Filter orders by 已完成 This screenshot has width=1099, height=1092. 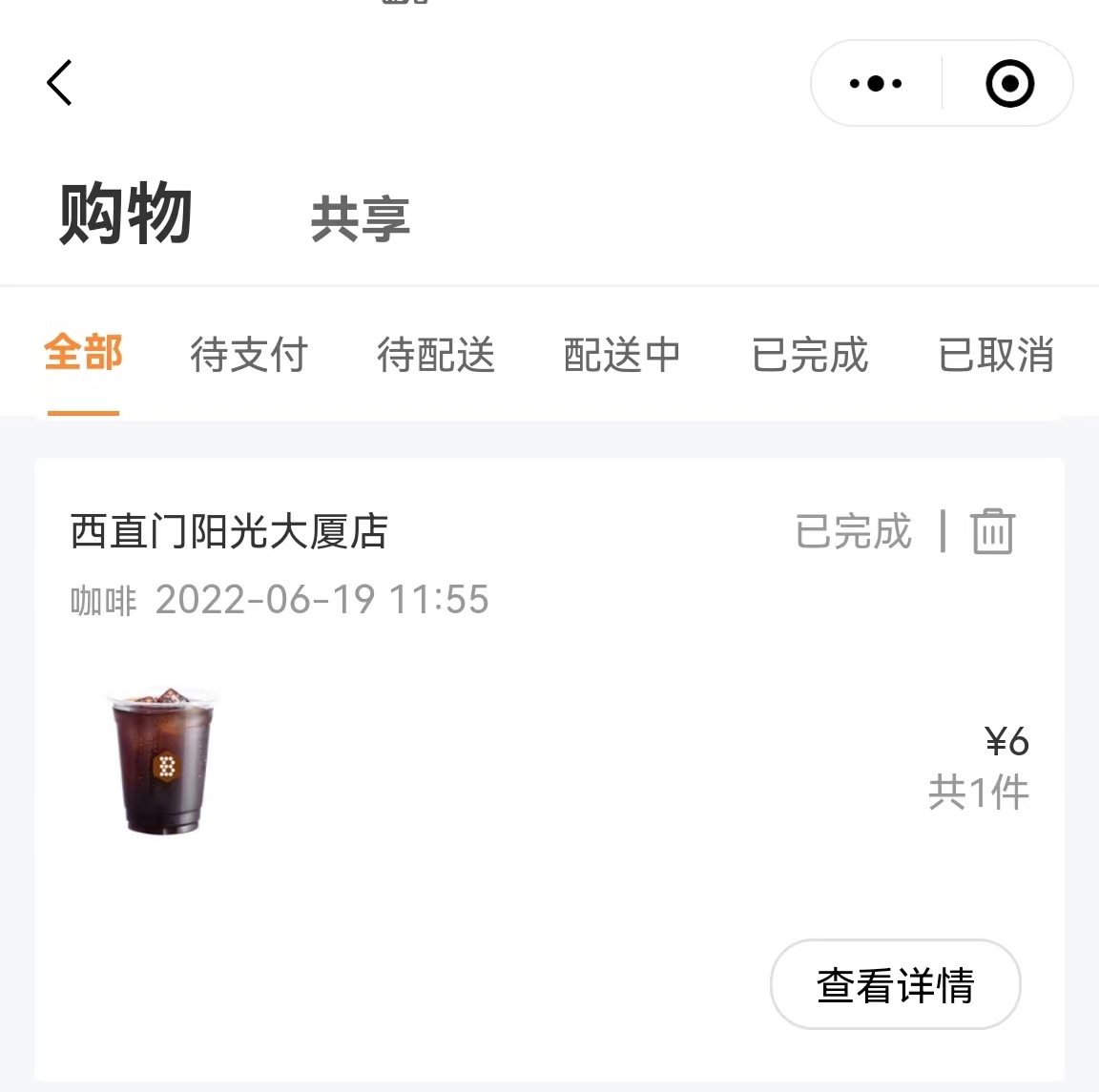[x=810, y=355]
